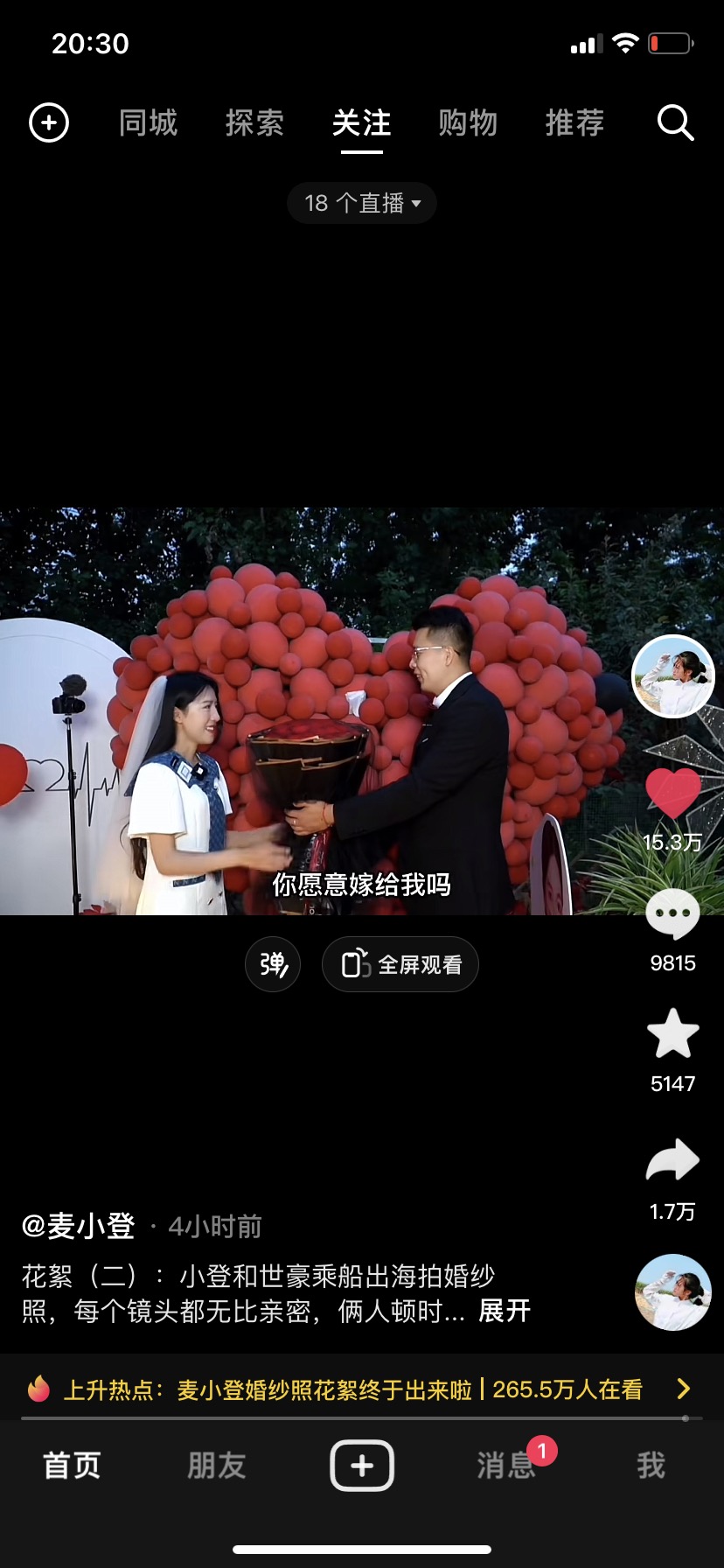Switch to the 同城 tab
This screenshot has width=724, height=1568.
coord(149,122)
